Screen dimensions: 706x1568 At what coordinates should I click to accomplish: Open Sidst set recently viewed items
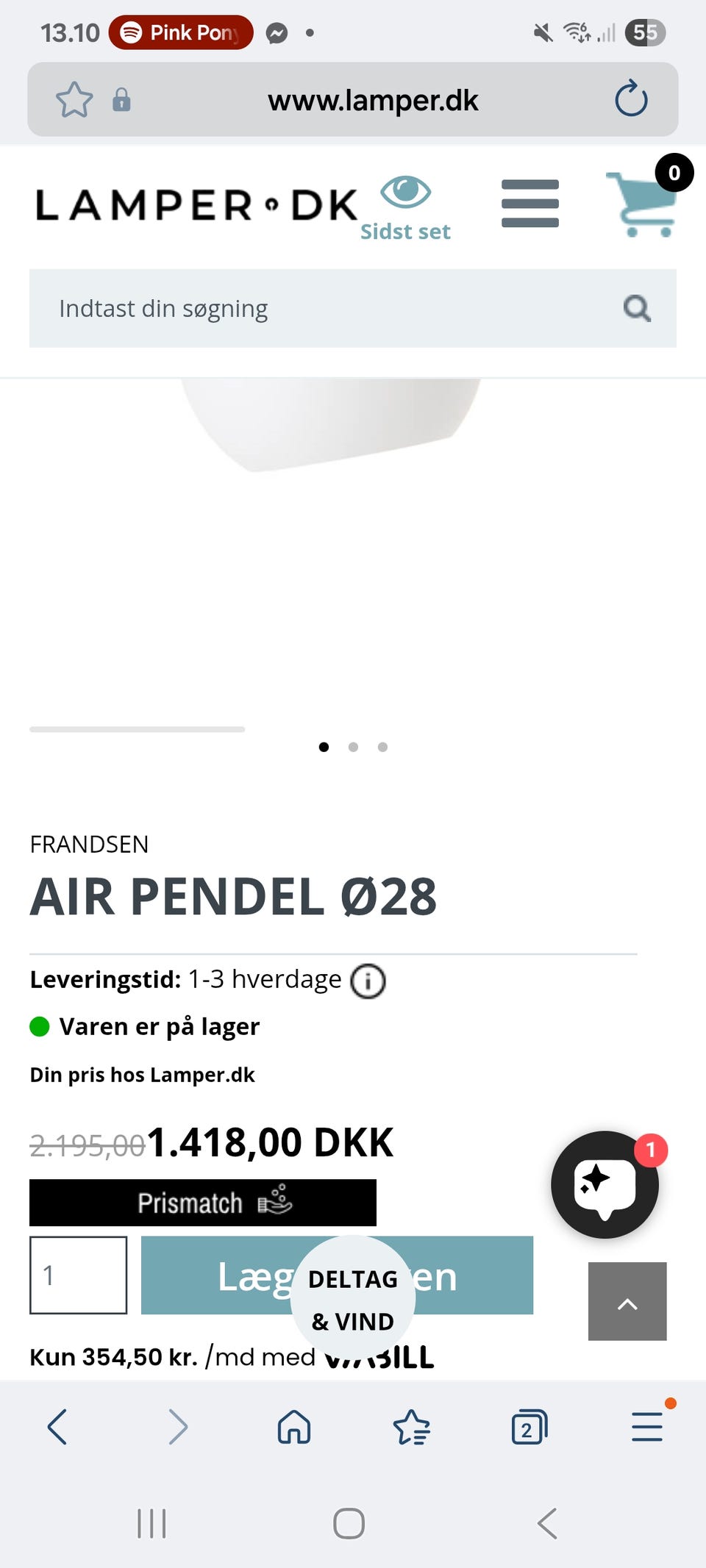point(405,208)
